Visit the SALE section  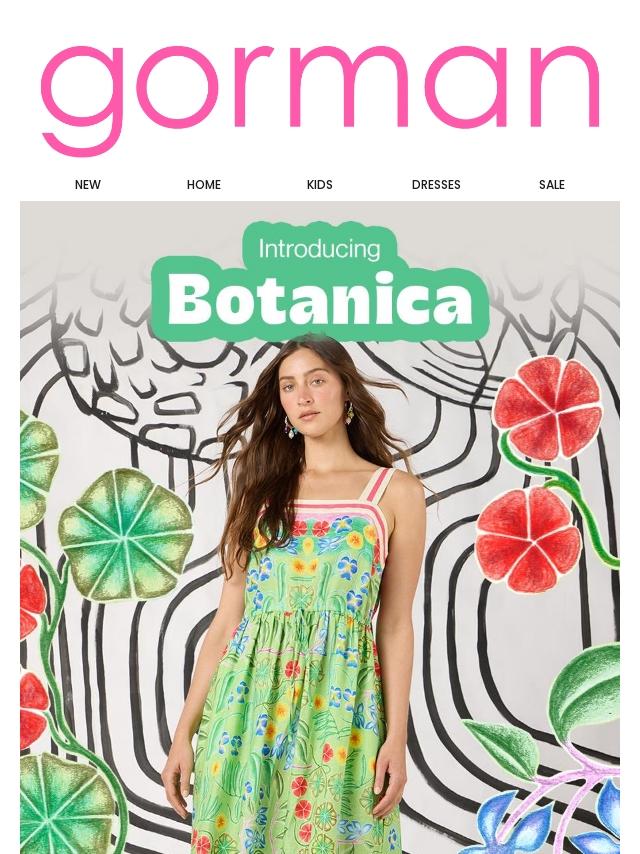[552, 185]
